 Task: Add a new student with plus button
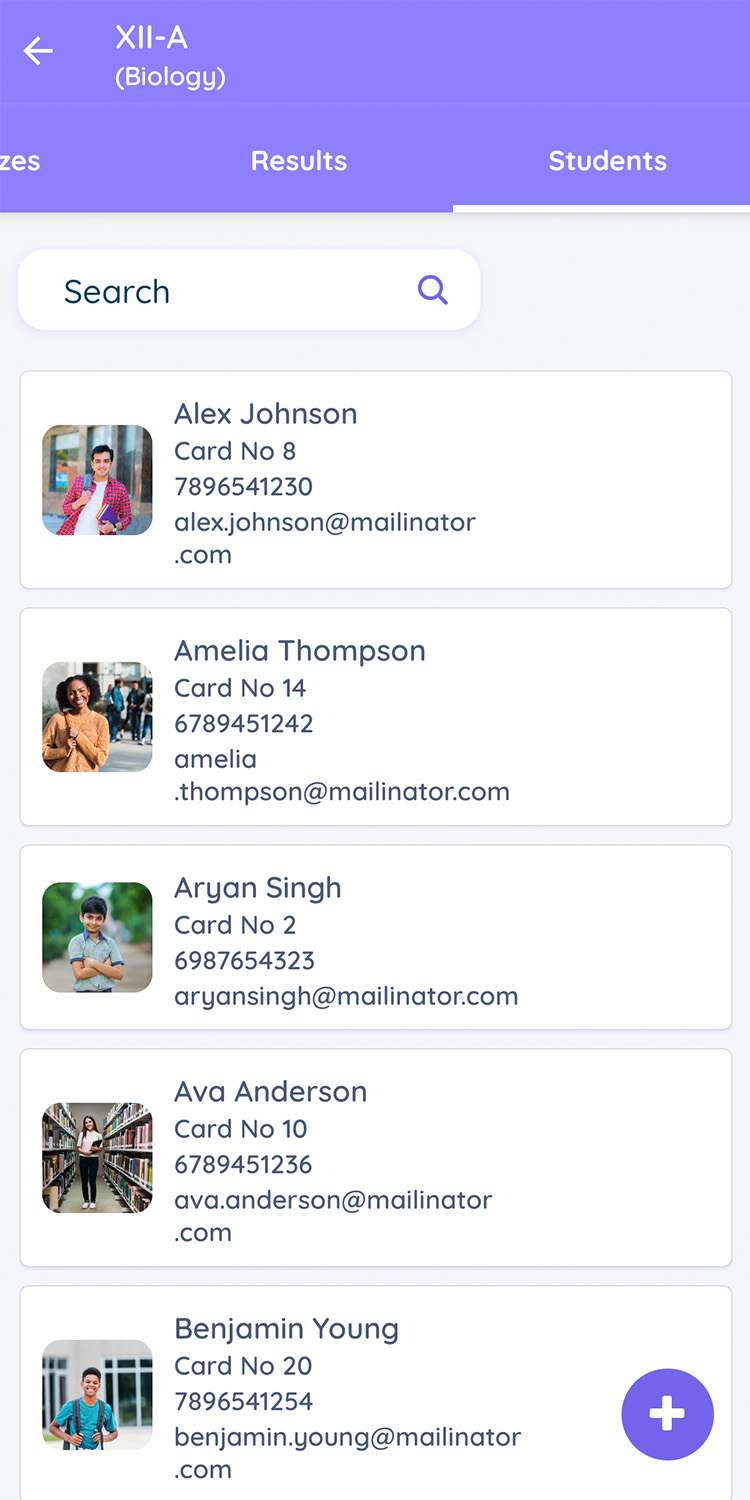click(x=667, y=1414)
